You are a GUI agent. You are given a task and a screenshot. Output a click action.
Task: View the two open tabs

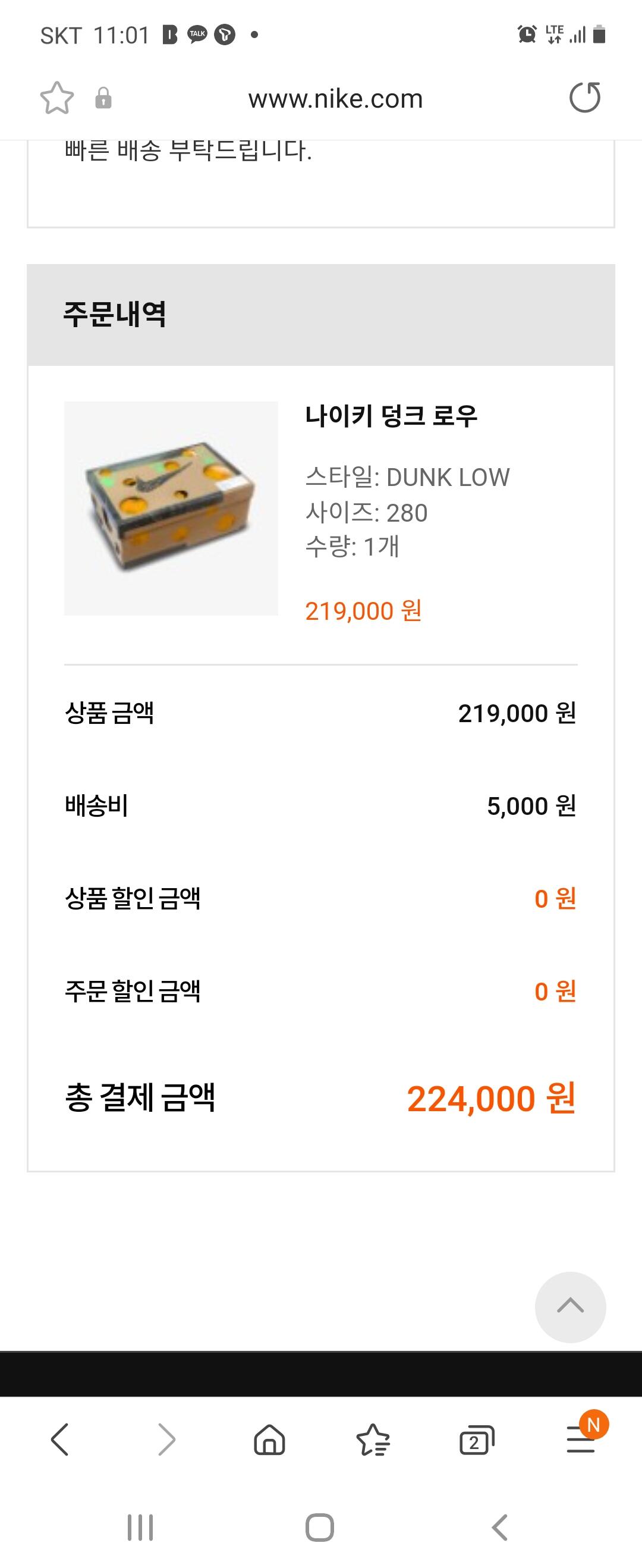click(x=477, y=1440)
